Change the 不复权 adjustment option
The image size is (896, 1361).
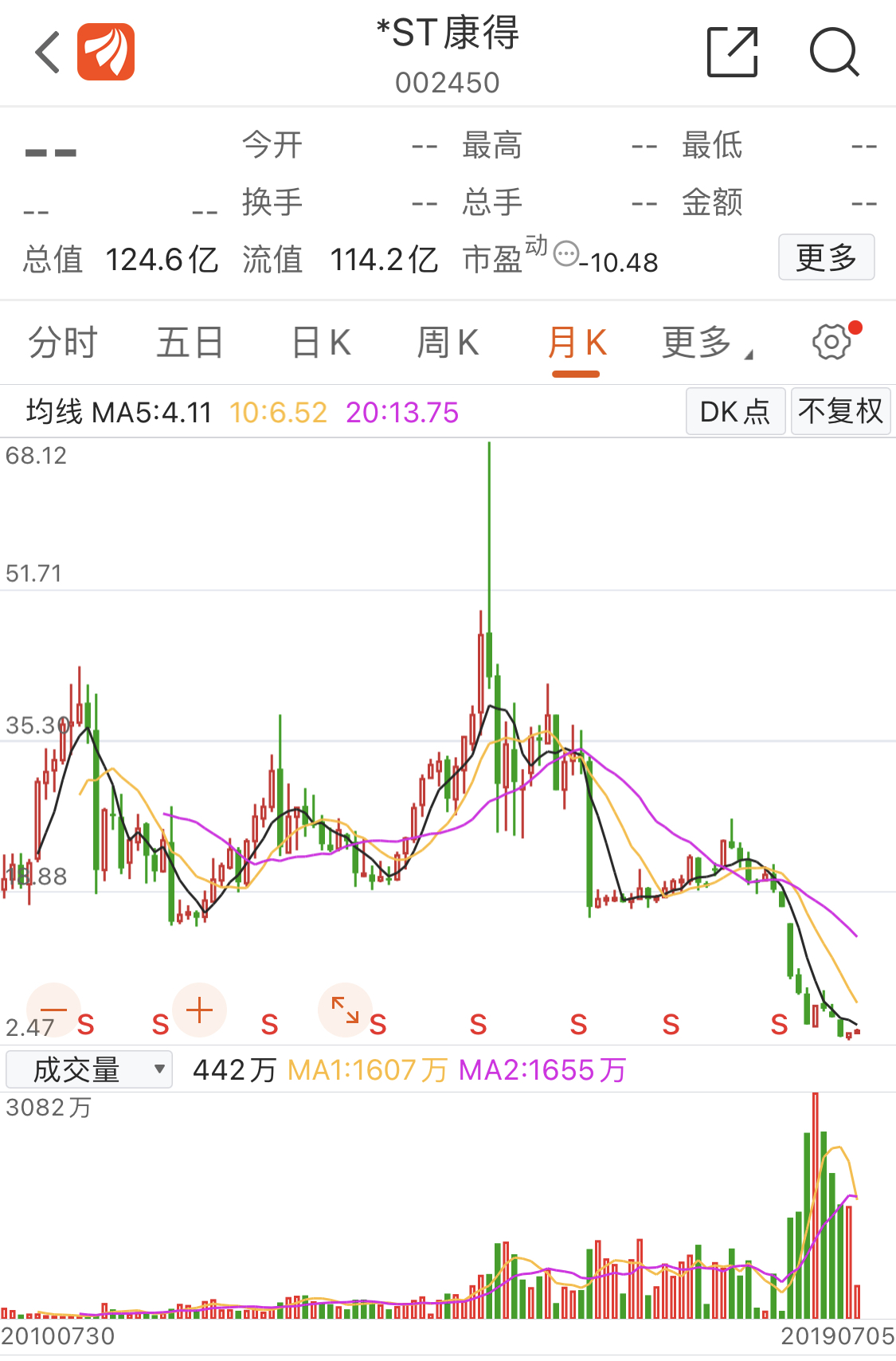coord(840,411)
